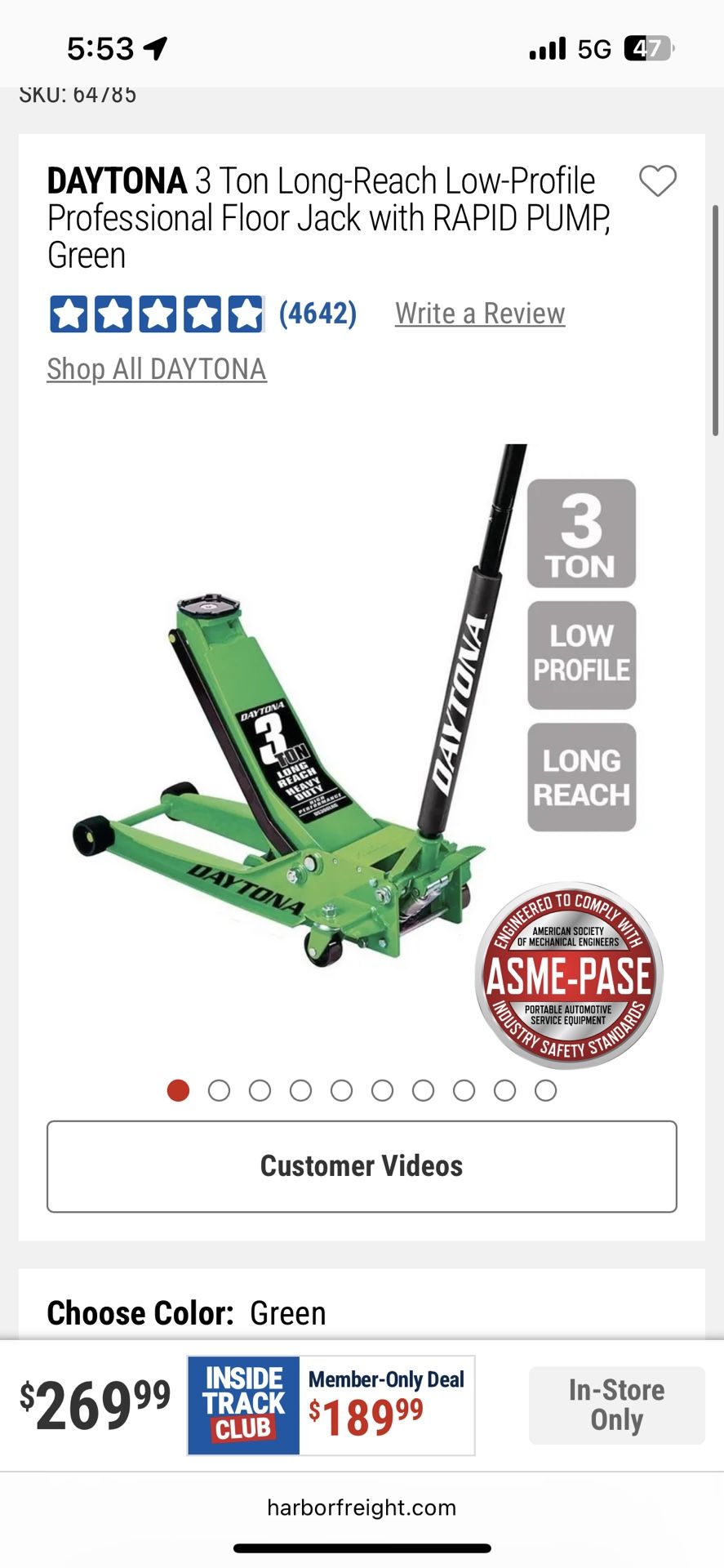Screen dimensions: 724x1568
Task: Jump to the second product image dot
Action: 219,1090
